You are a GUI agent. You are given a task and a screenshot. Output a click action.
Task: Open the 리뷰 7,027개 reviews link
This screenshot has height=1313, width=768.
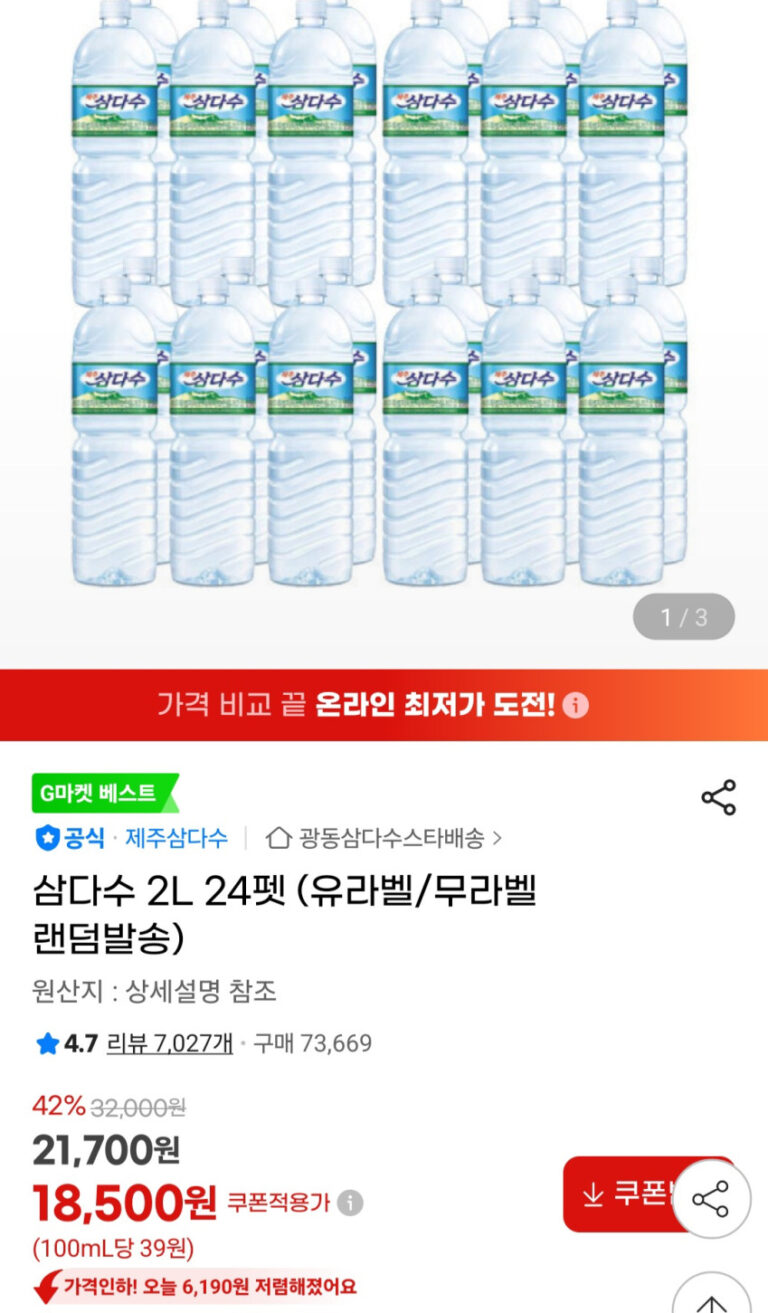[169, 1044]
